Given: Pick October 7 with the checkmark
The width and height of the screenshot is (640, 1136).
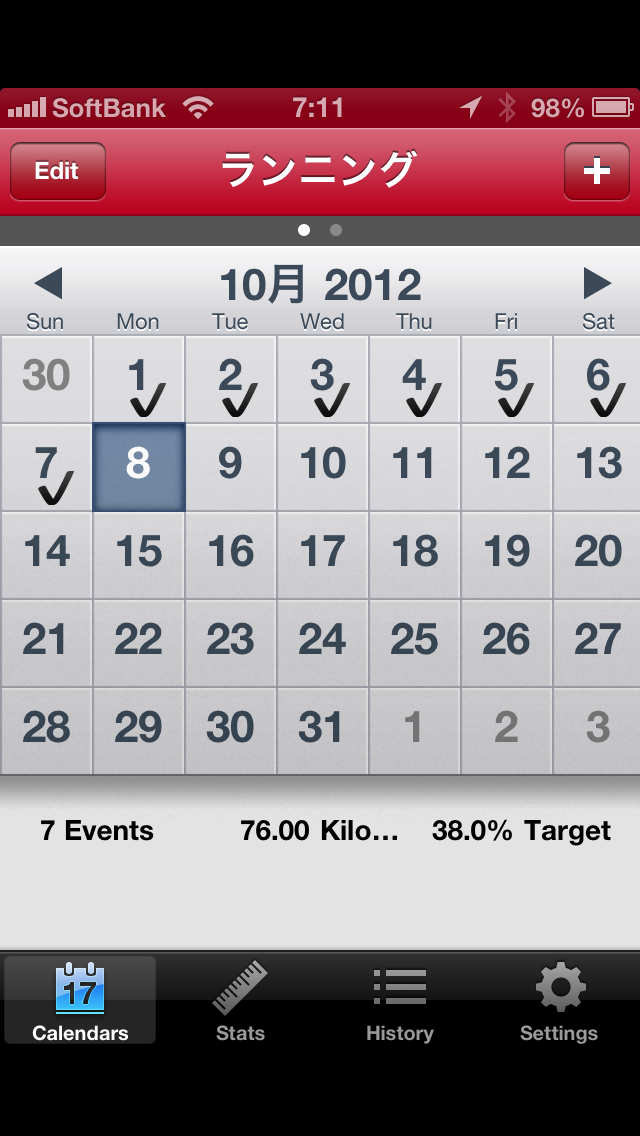Looking at the screenshot, I should [46, 468].
